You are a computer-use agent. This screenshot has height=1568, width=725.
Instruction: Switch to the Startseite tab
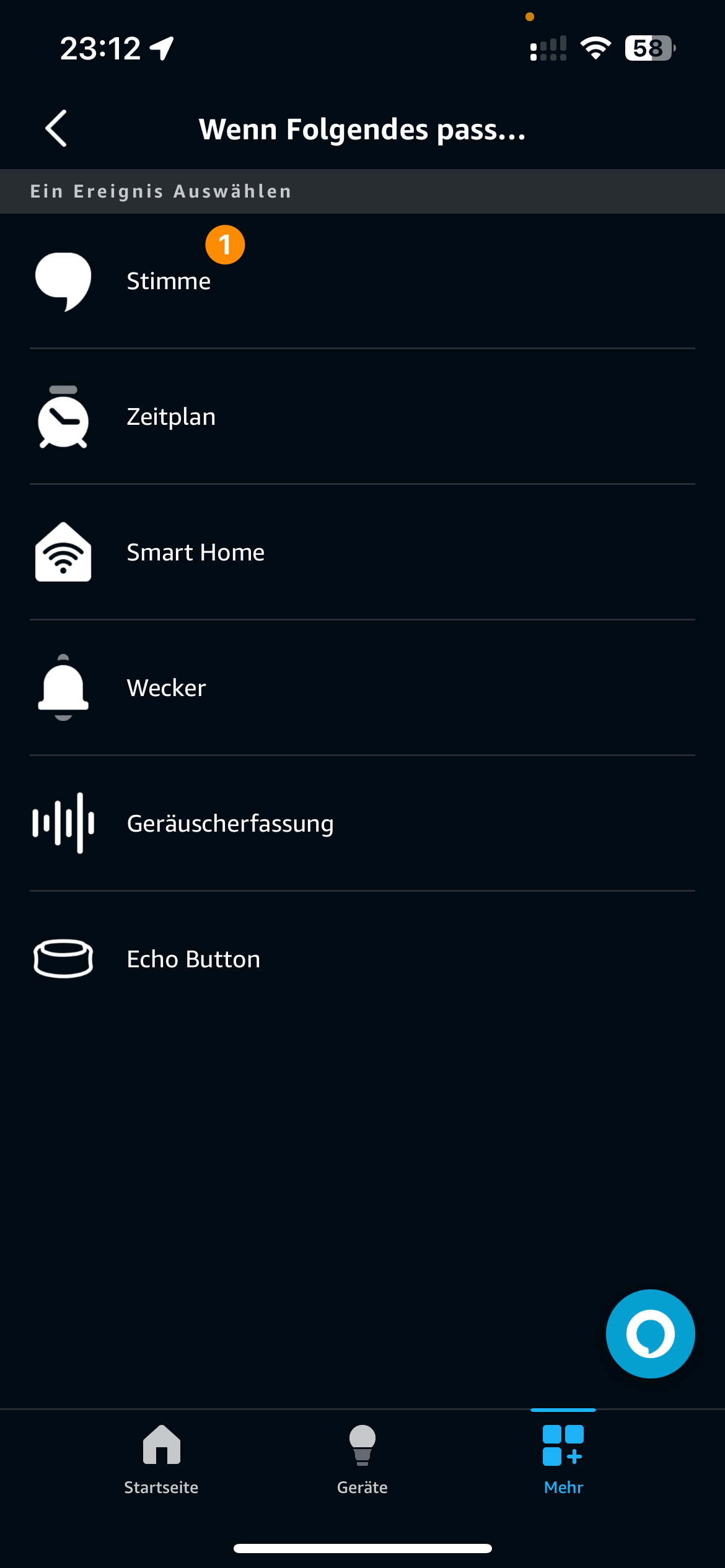point(161,1460)
